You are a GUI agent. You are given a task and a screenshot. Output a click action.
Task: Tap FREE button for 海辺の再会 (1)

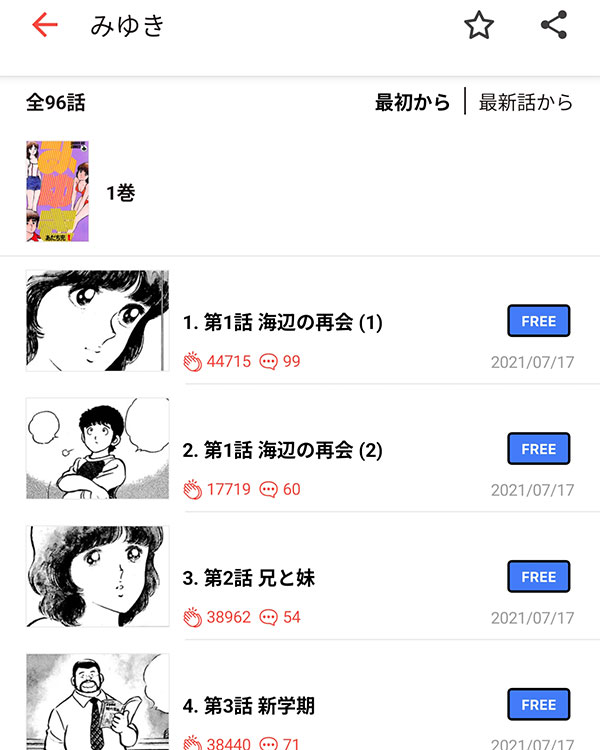(538, 322)
